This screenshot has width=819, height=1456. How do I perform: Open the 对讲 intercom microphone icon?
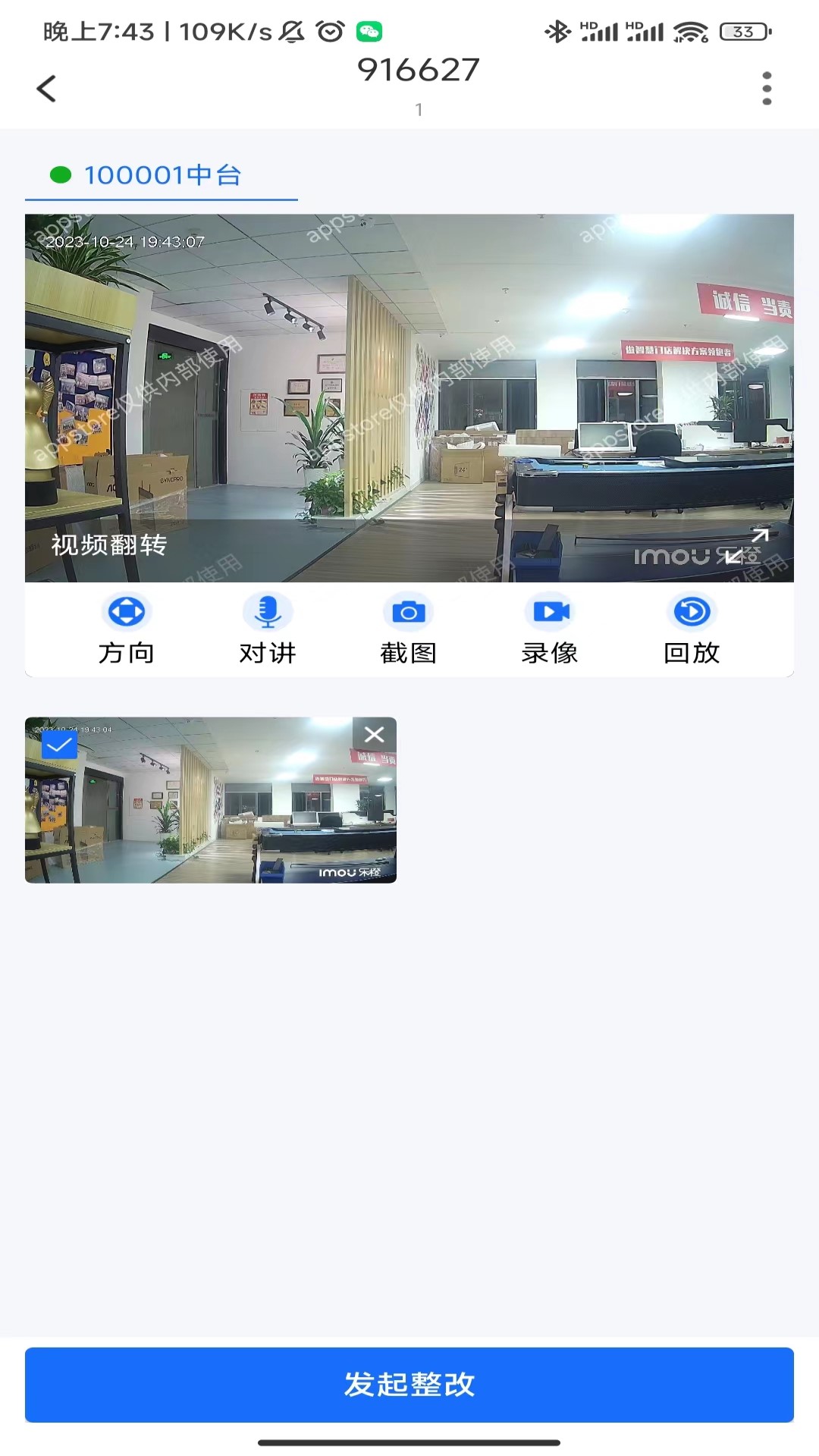pos(268,610)
